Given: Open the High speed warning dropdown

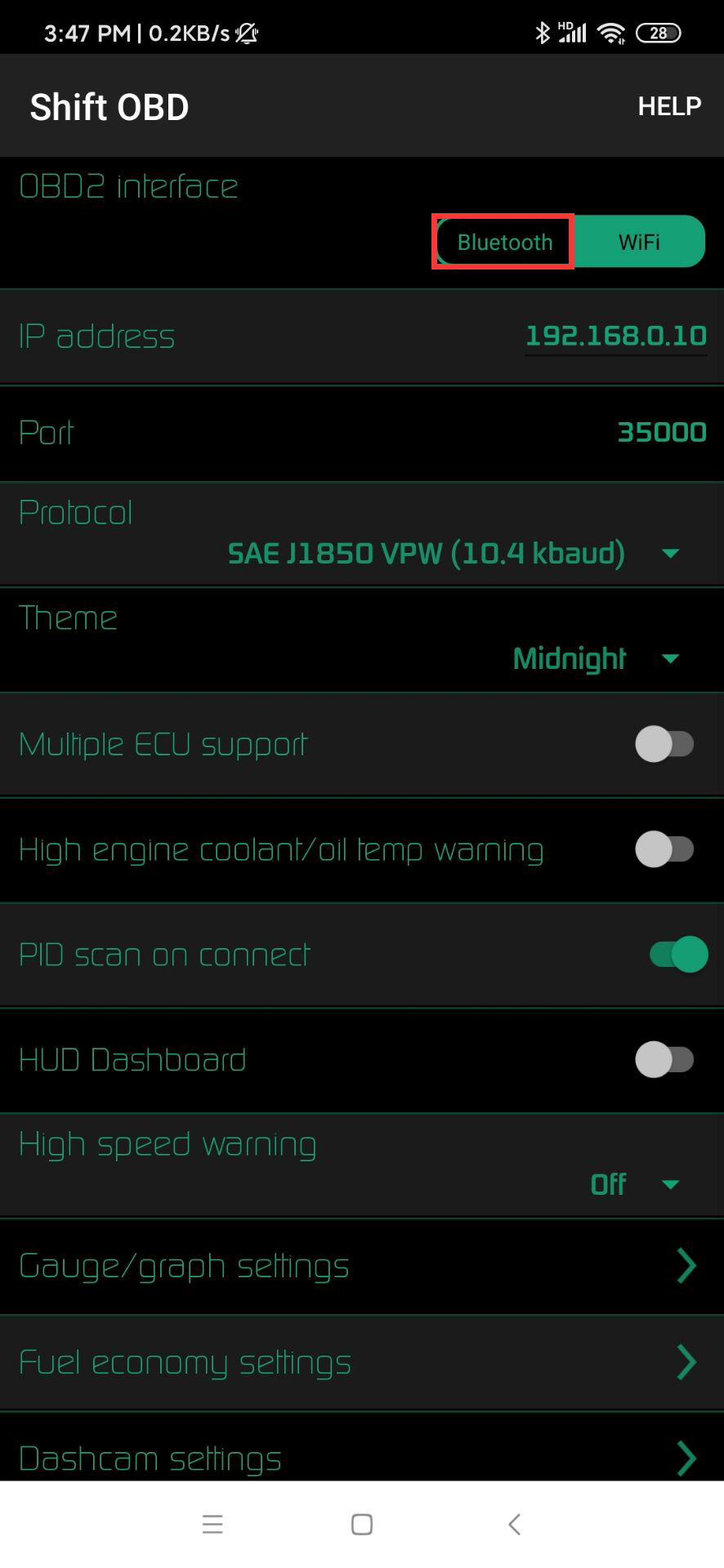Looking at the screenshot, I should click(x=633, y=1184).
